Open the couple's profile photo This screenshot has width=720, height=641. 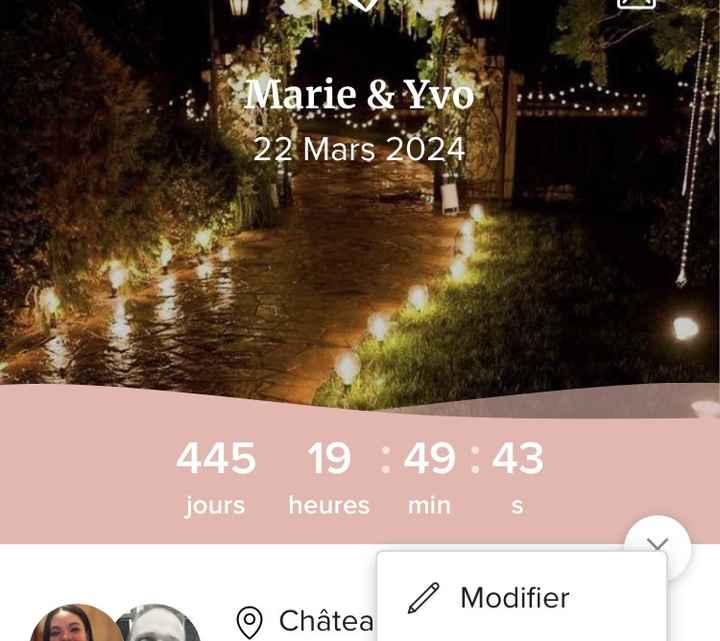(115, 625)
